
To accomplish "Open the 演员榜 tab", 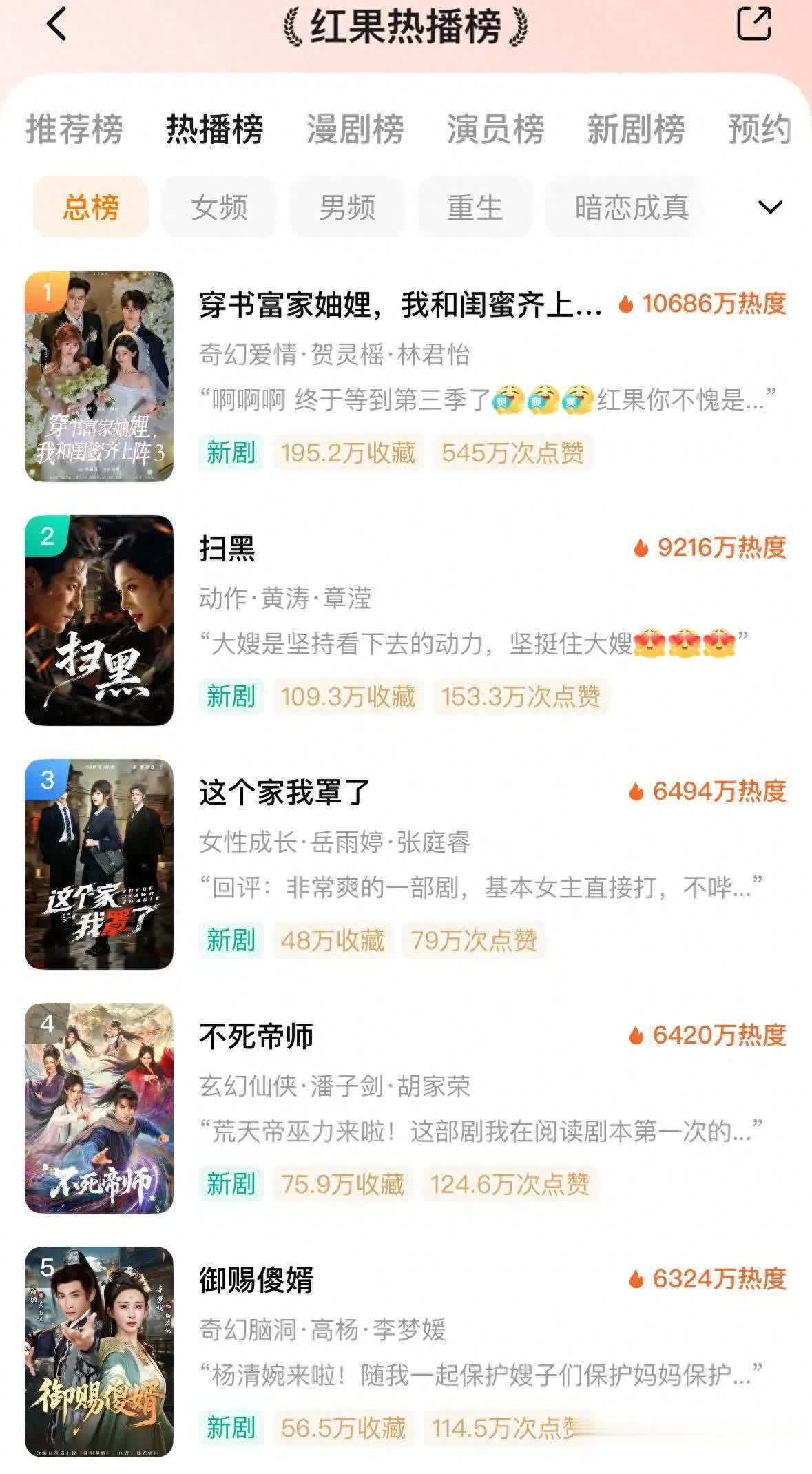I will coord(495,129).
